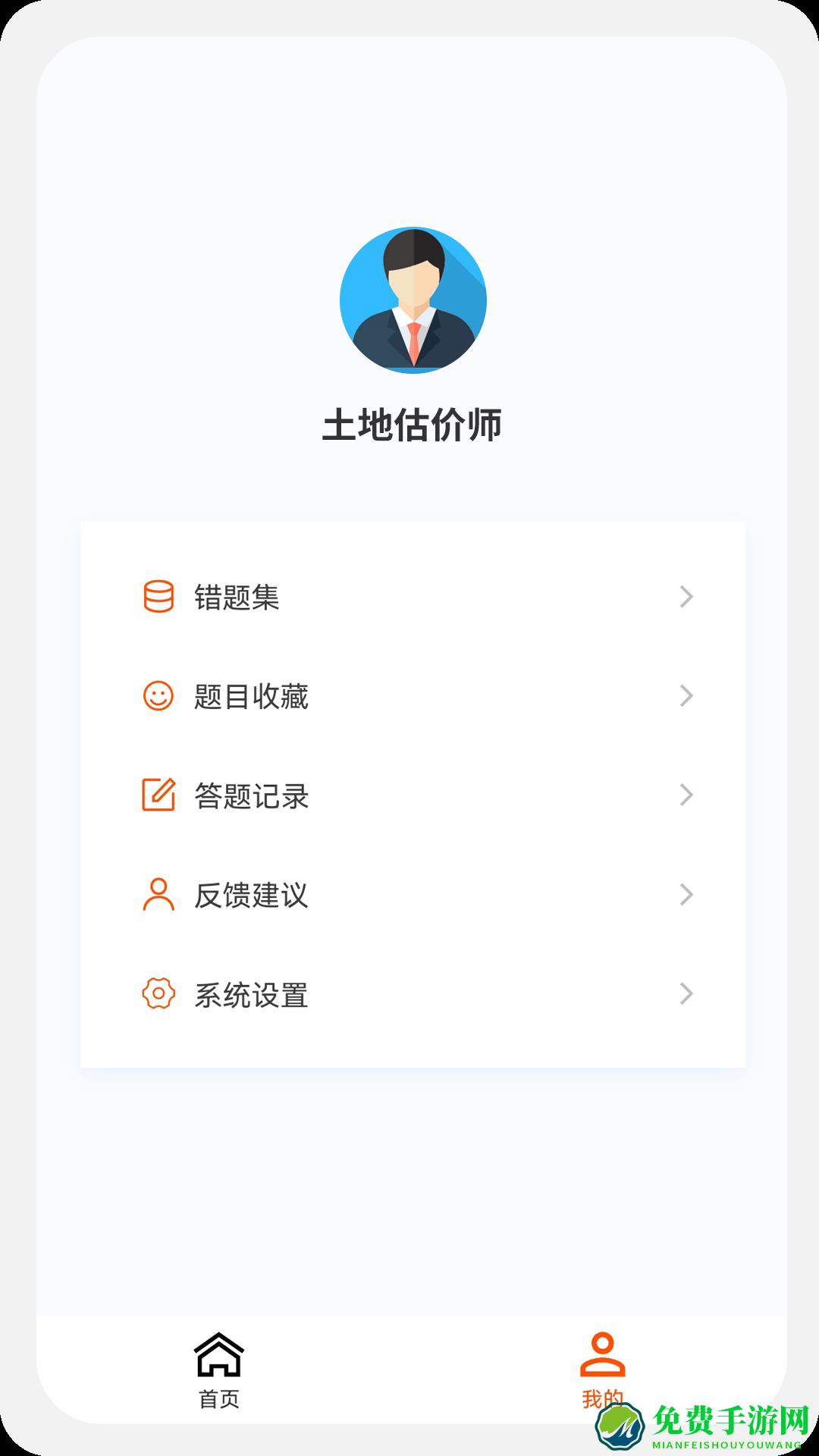Image resolution: width=819 pixels, height=1456 pixels.
Task: Click the person icon next to 反馈建议
Action: (158, 895)
